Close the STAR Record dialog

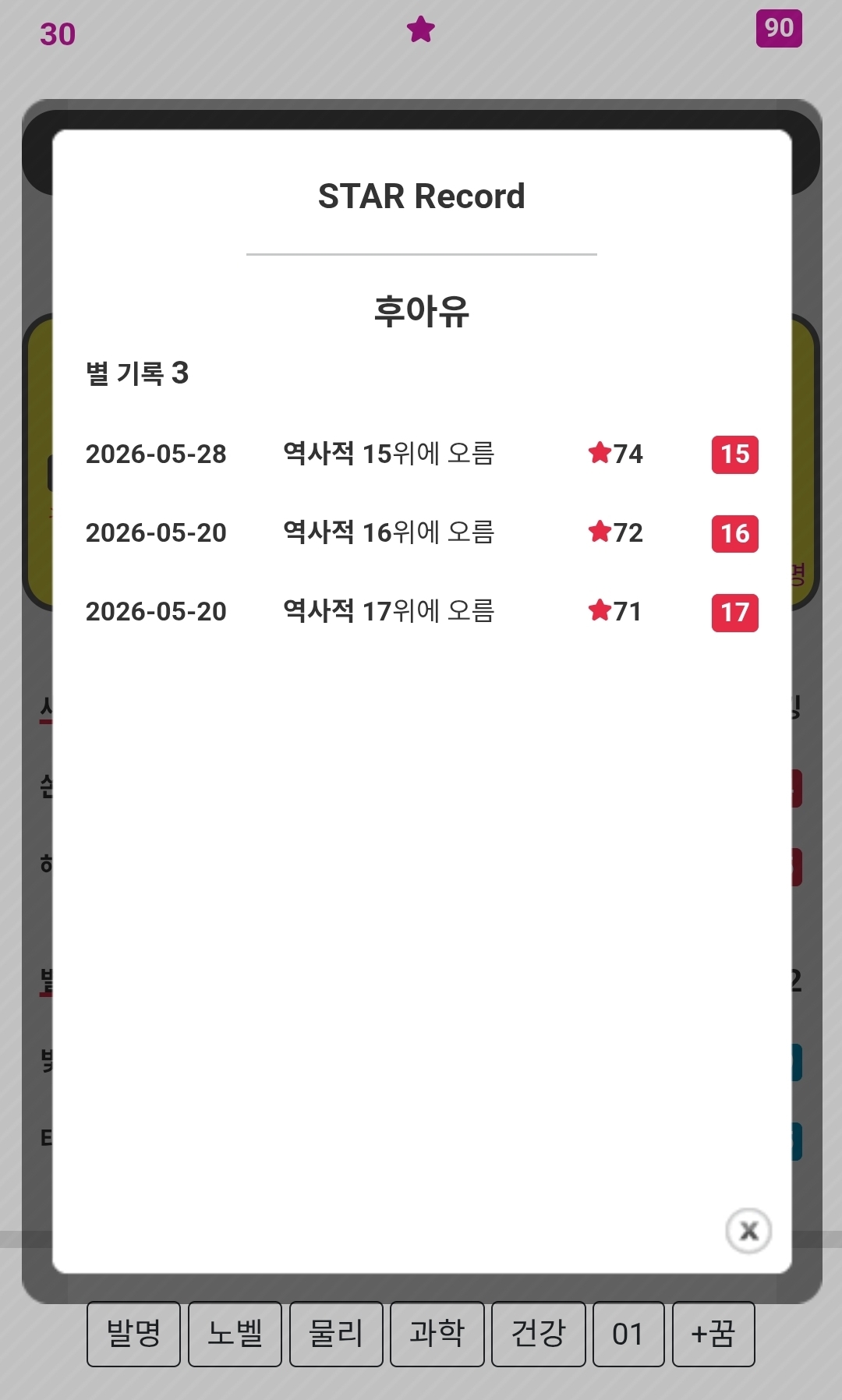click(748, 1231)
